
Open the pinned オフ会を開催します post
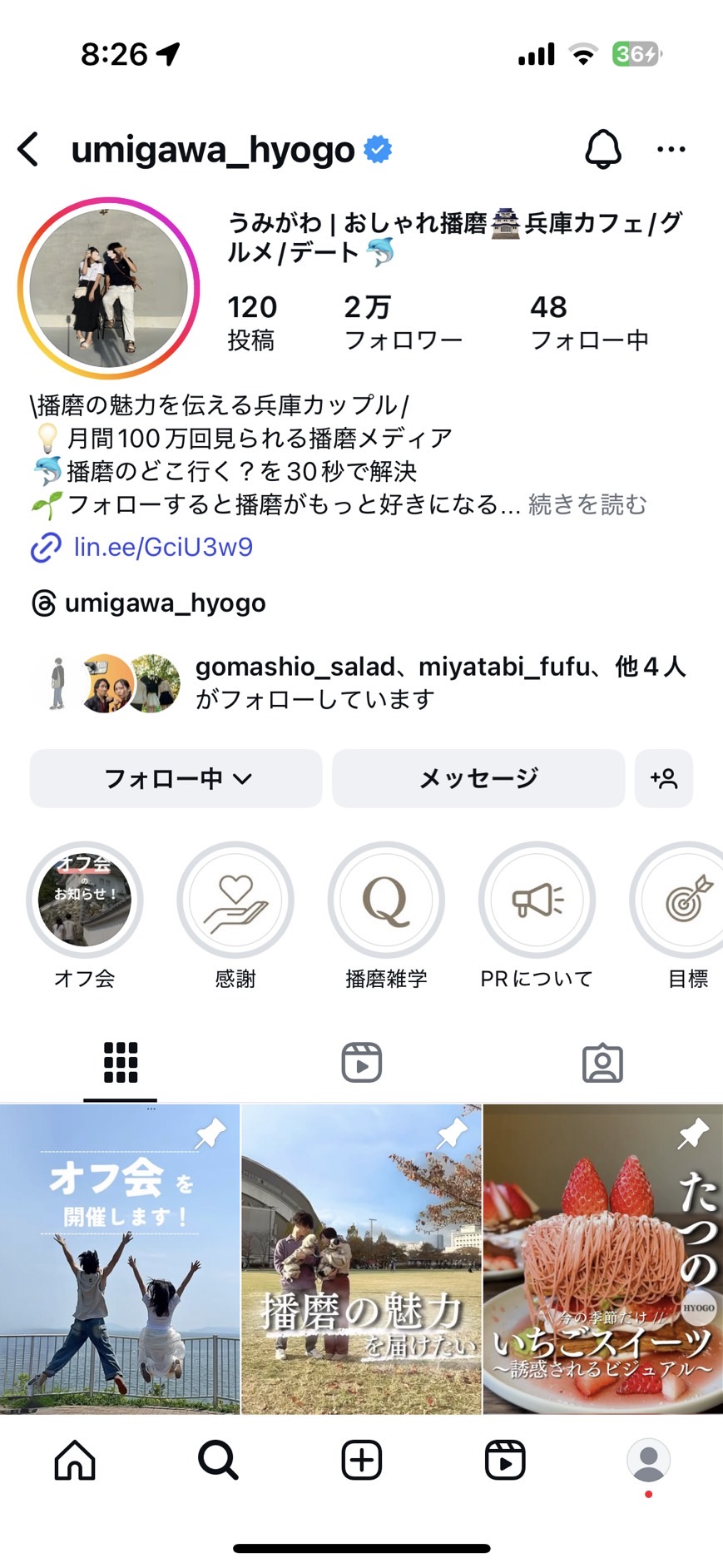click(120, 1258)
